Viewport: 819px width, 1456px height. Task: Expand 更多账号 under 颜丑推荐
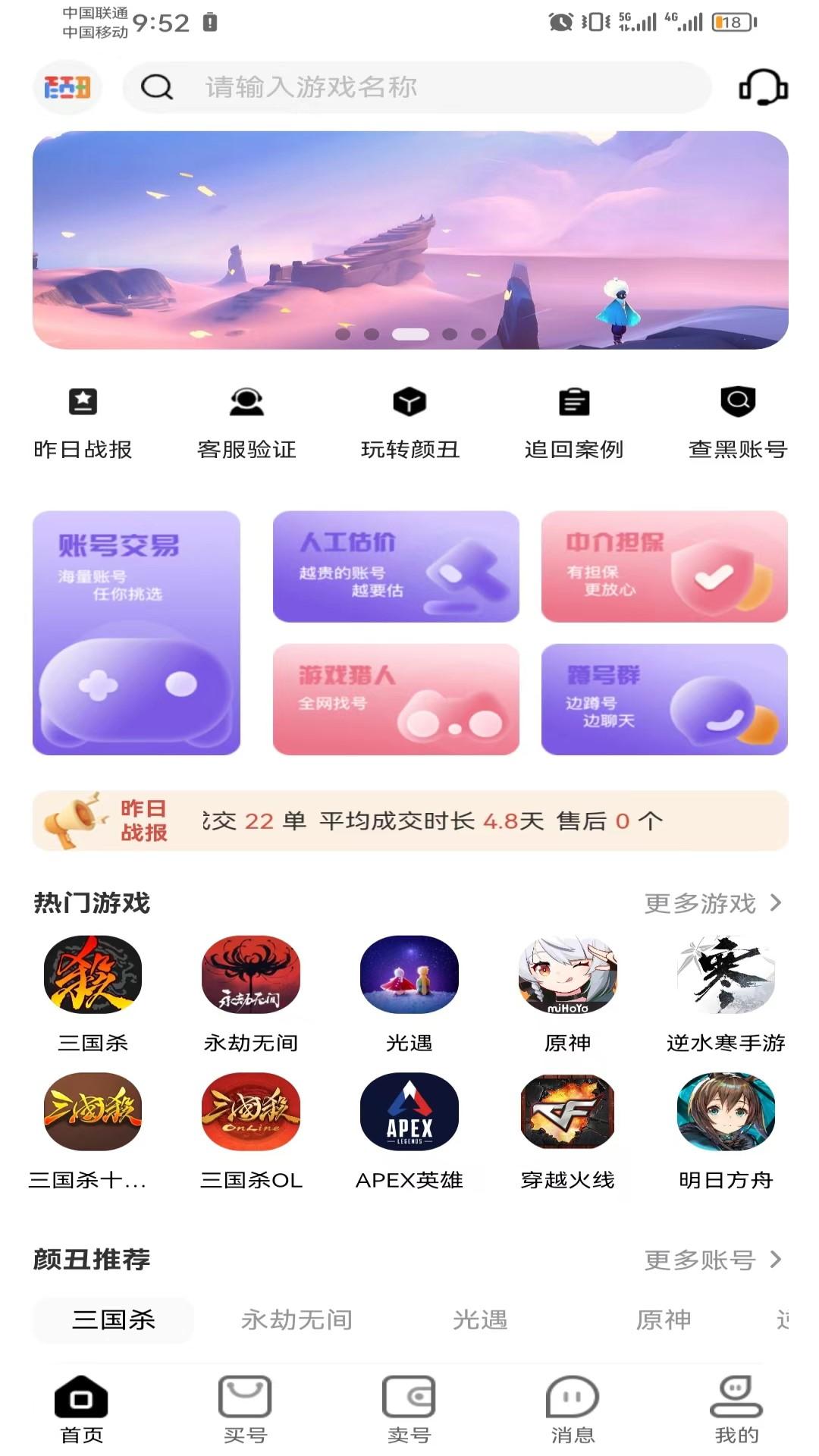[711, 1259]
